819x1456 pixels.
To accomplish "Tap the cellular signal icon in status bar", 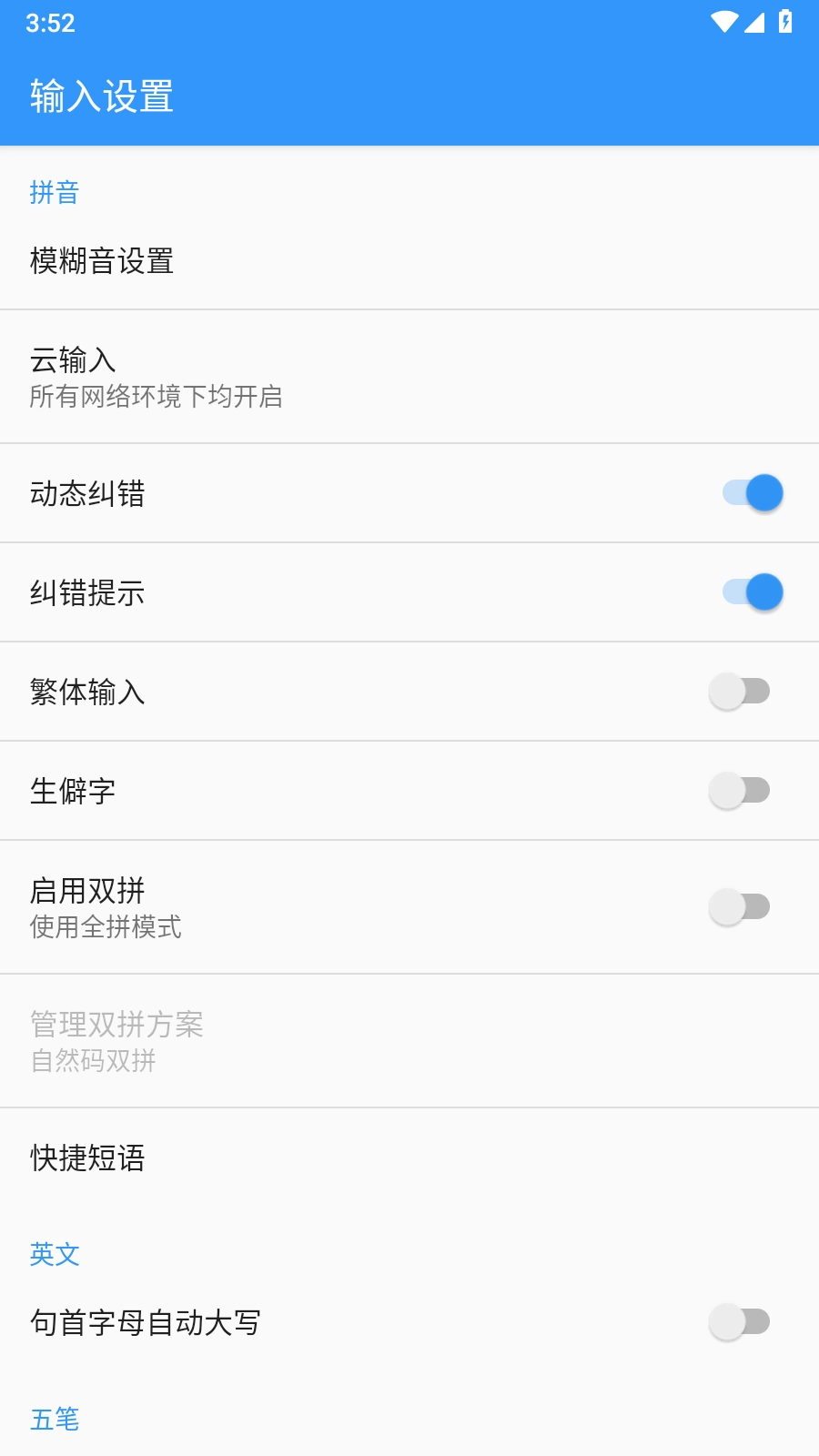I will 757,24.
